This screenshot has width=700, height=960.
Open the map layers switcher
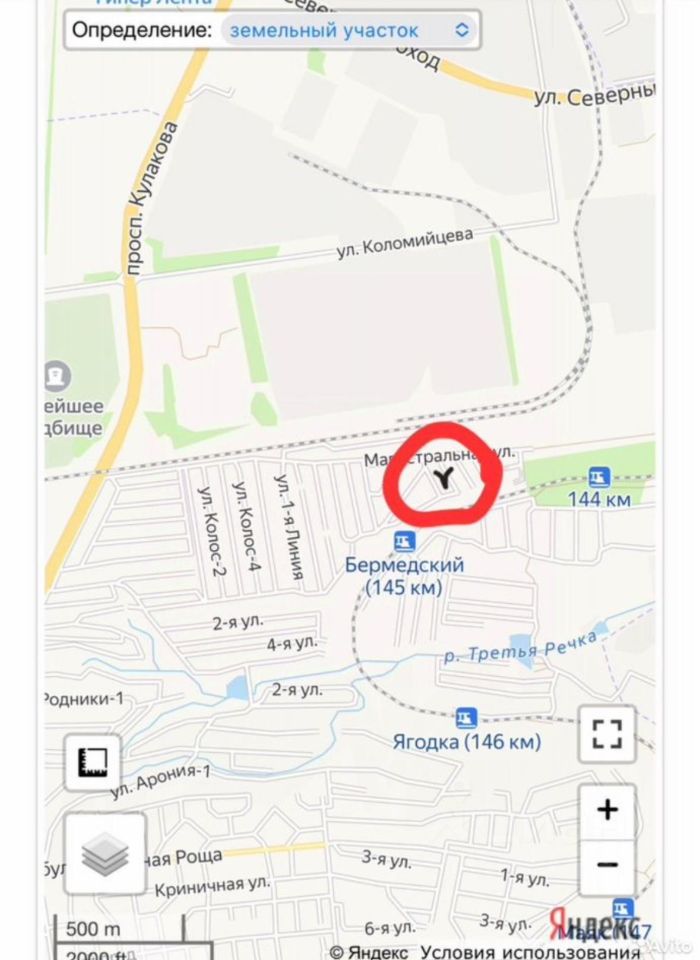click(106, 853)
